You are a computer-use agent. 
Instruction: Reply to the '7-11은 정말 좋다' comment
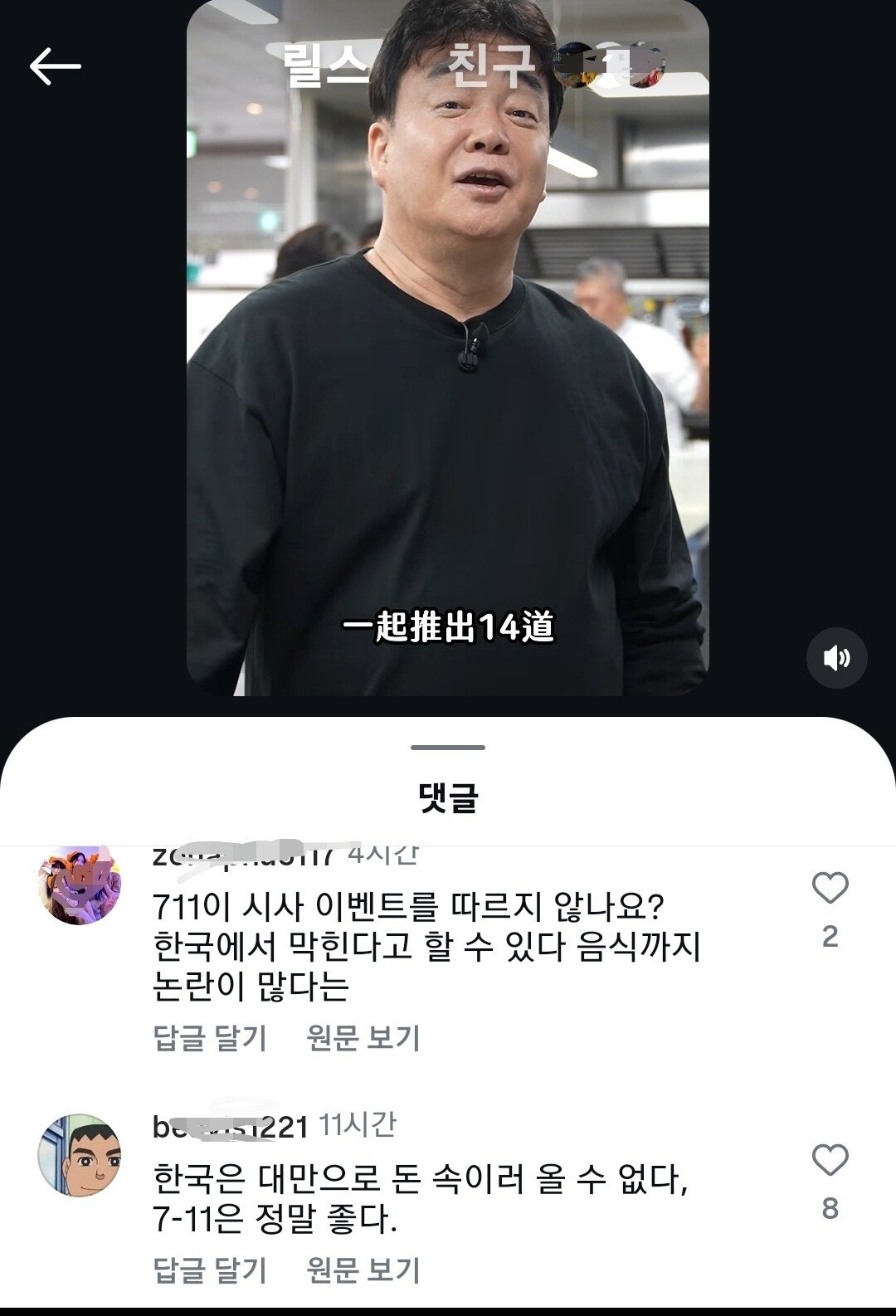(210, 1270)
